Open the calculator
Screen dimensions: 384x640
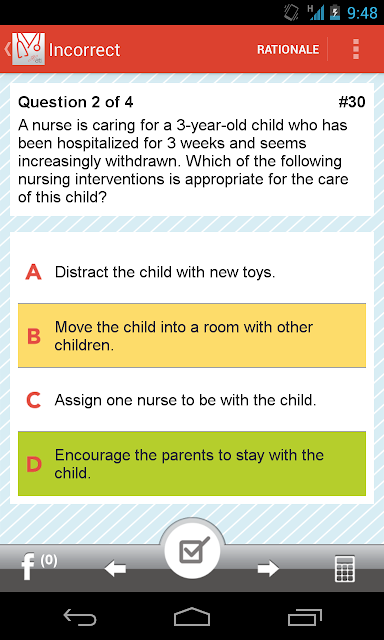345,568
